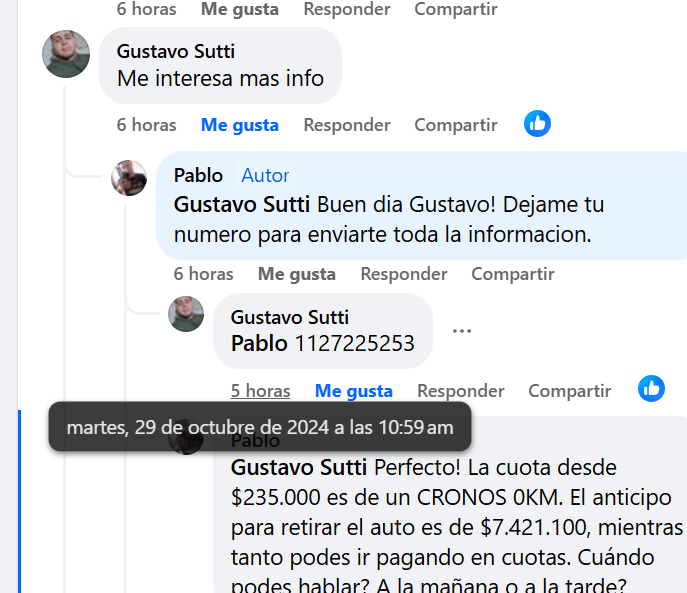This screenshot has width=687, height=593.
Task: Reply to Gustavo's 1127225253 comment
Action: pos(460,391)
